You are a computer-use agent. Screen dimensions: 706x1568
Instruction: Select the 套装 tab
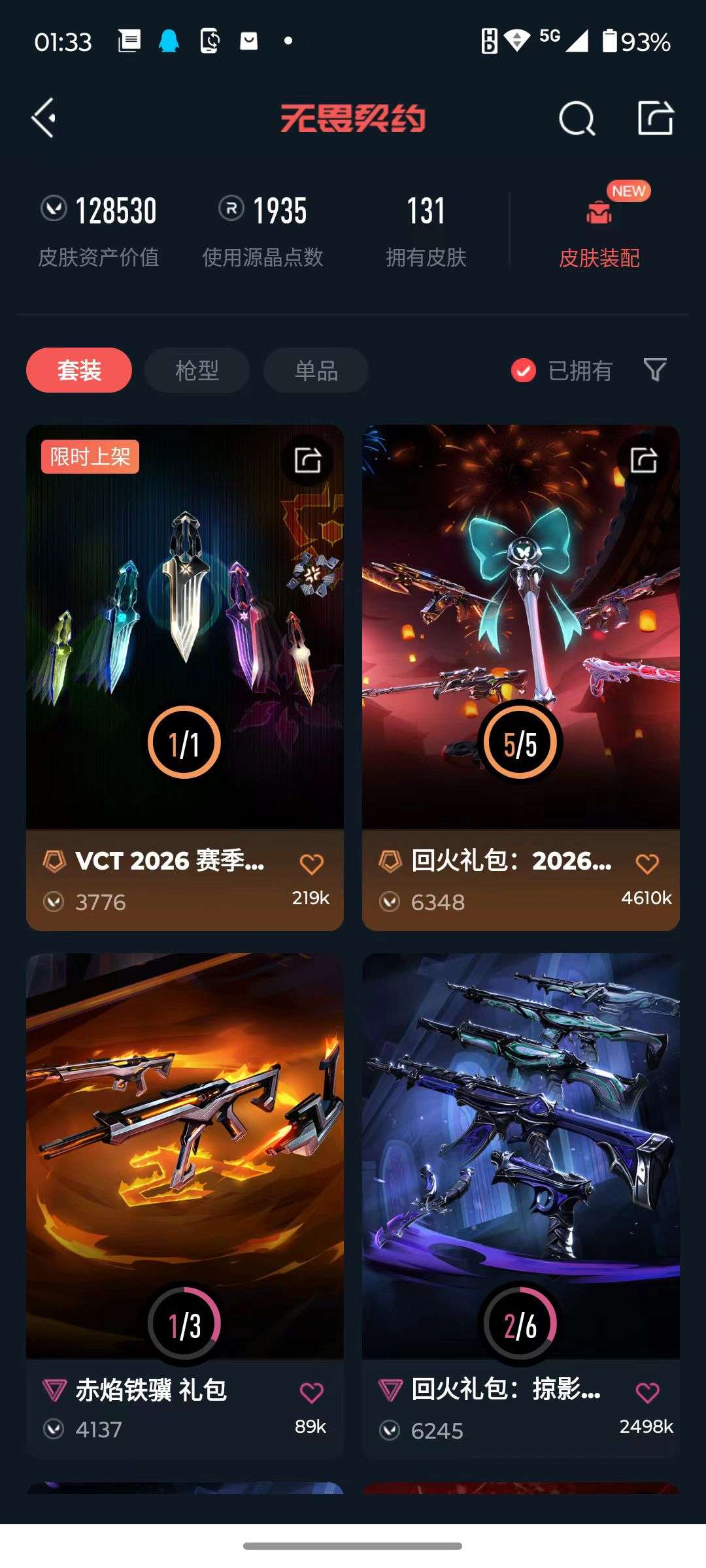pyautogui.click(x=78, y=370)
